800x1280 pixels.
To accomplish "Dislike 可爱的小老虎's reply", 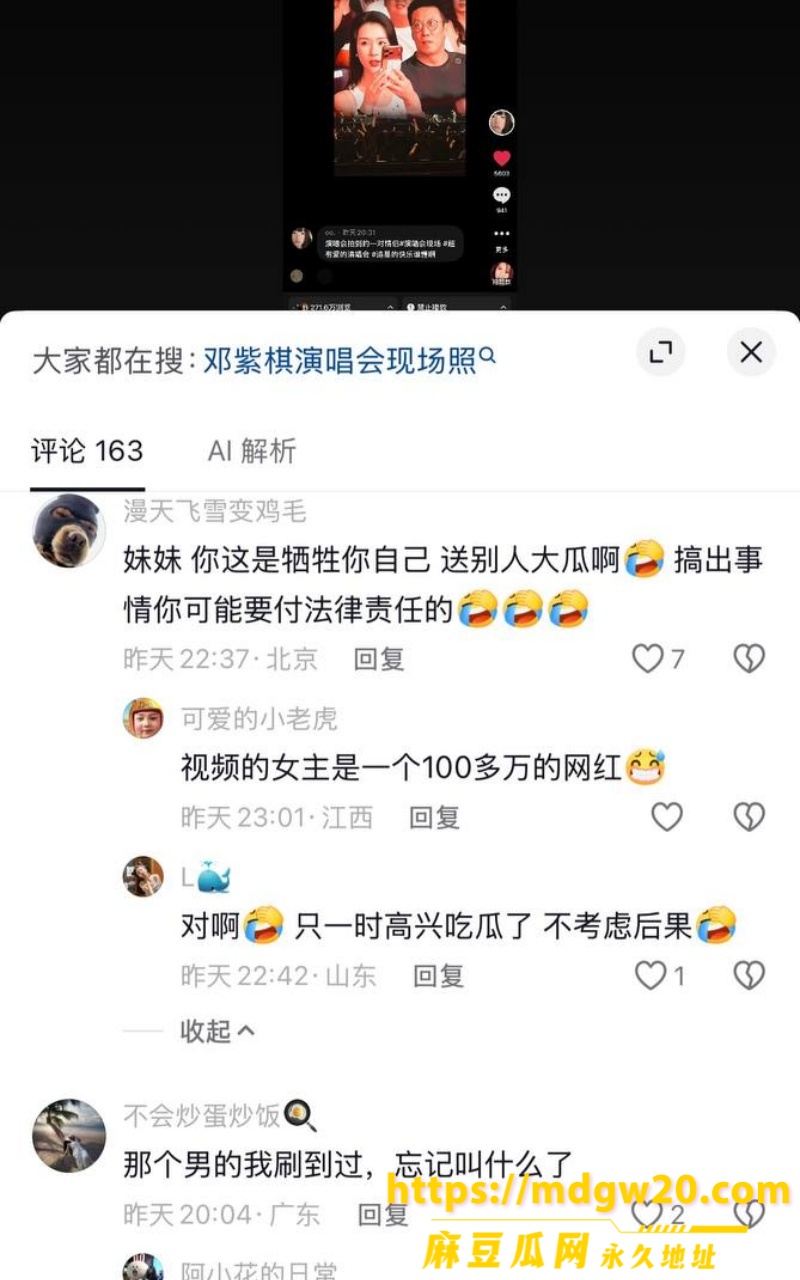I will (x=749, y=817).
